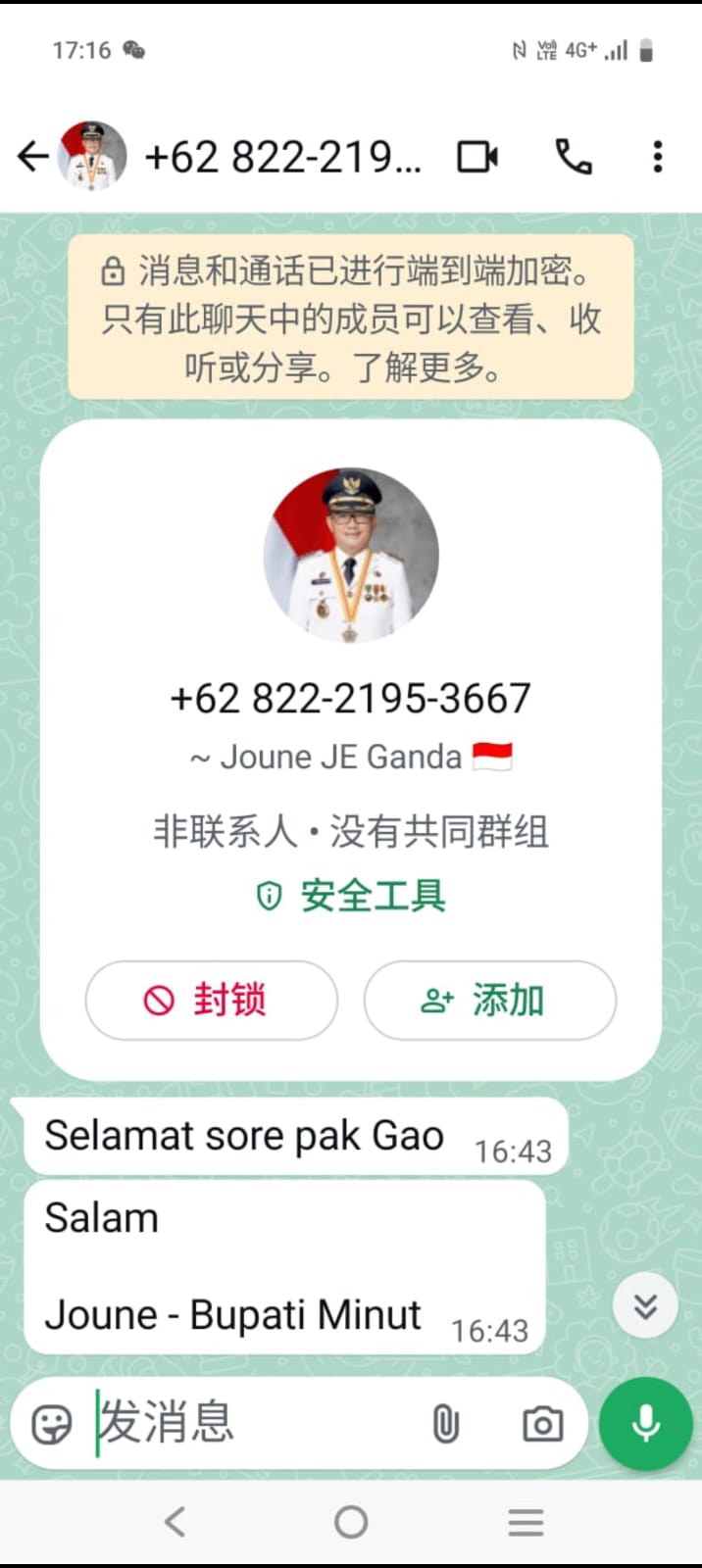Block this number with 封锁
Screen dimensions: 702x1568
coord(212,1001)
